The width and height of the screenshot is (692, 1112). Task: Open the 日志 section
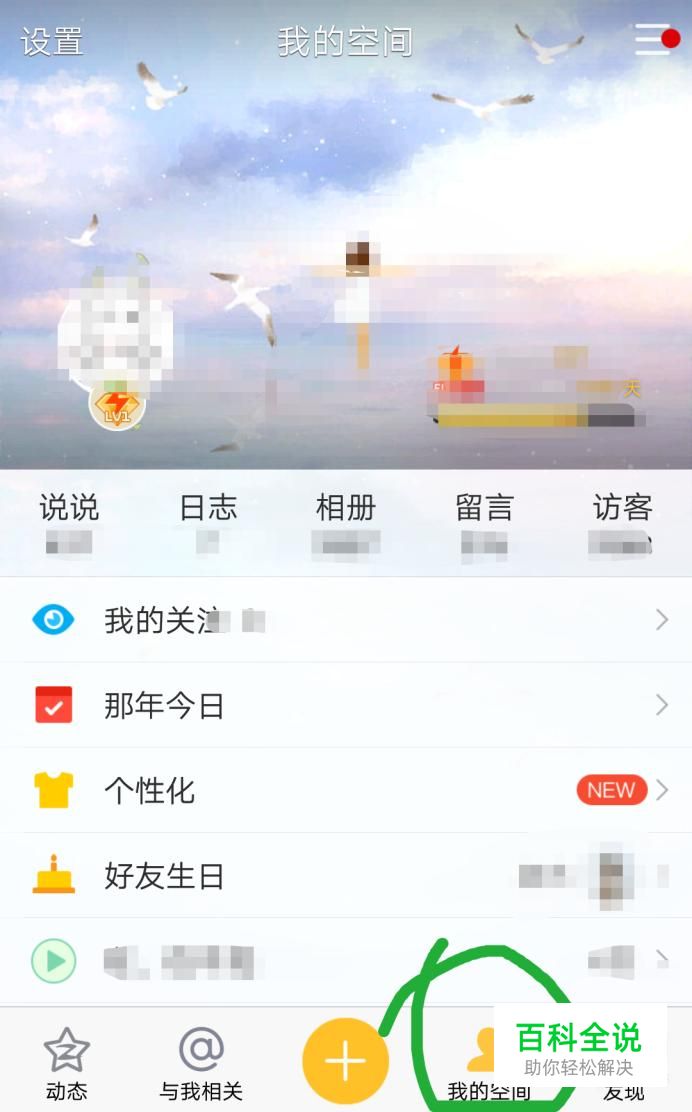pyautogui.click(x=208, y=522)
